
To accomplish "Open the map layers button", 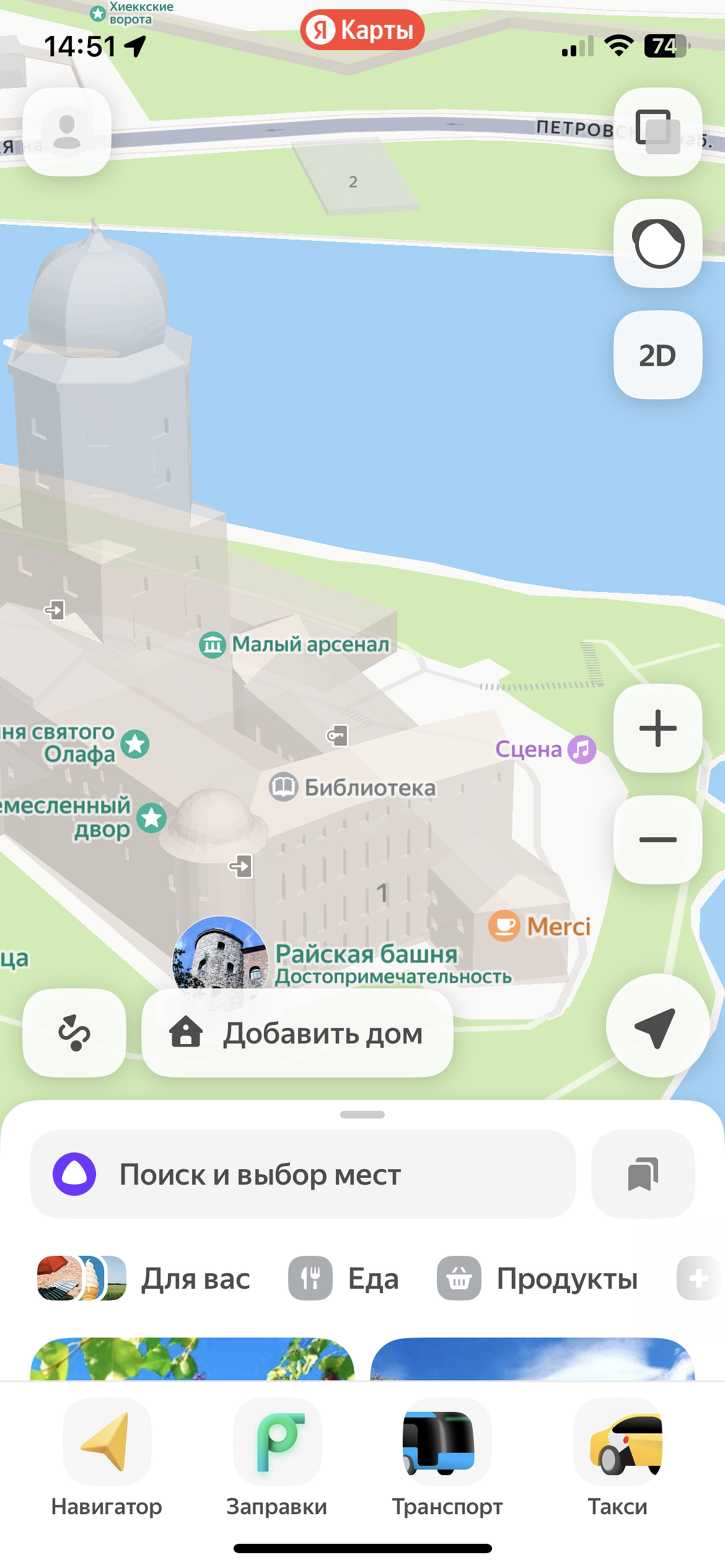I will click(x=657, y=132).
